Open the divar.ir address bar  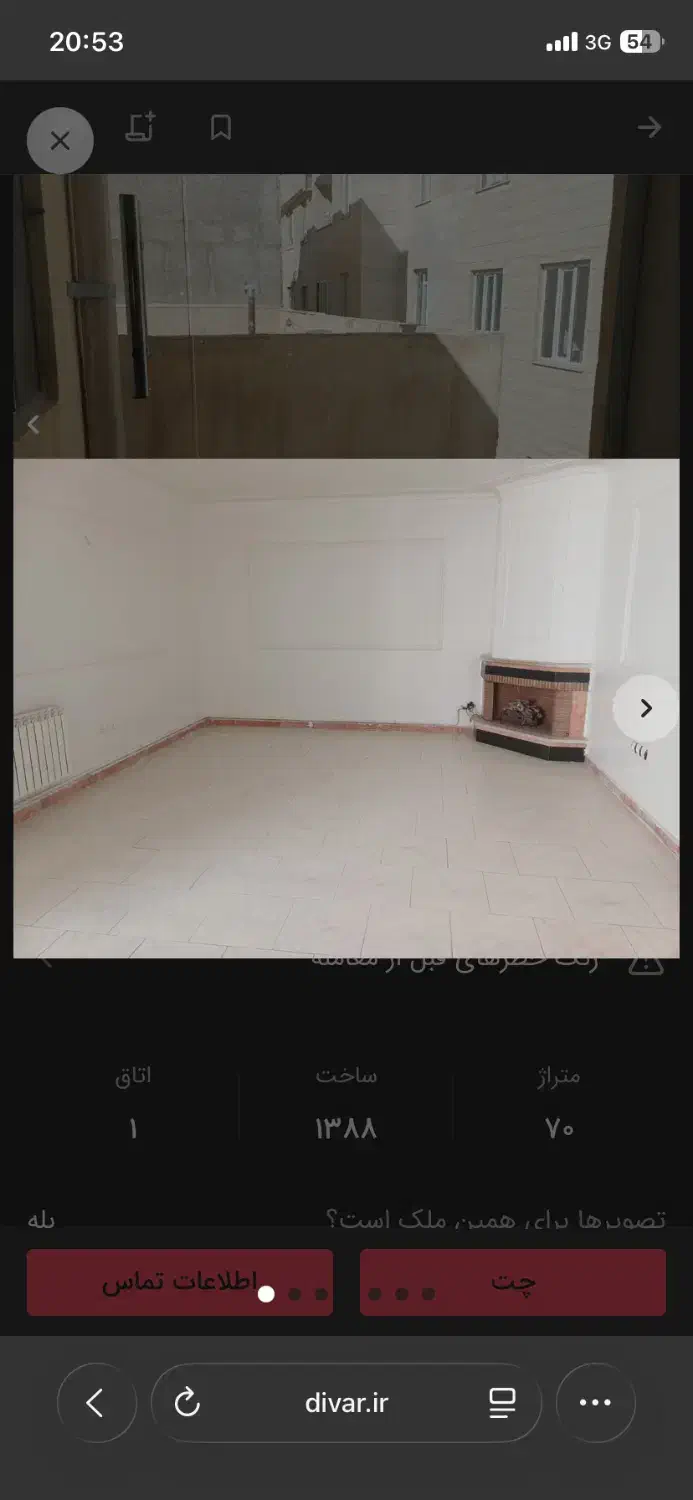(x=346, y=1403)
